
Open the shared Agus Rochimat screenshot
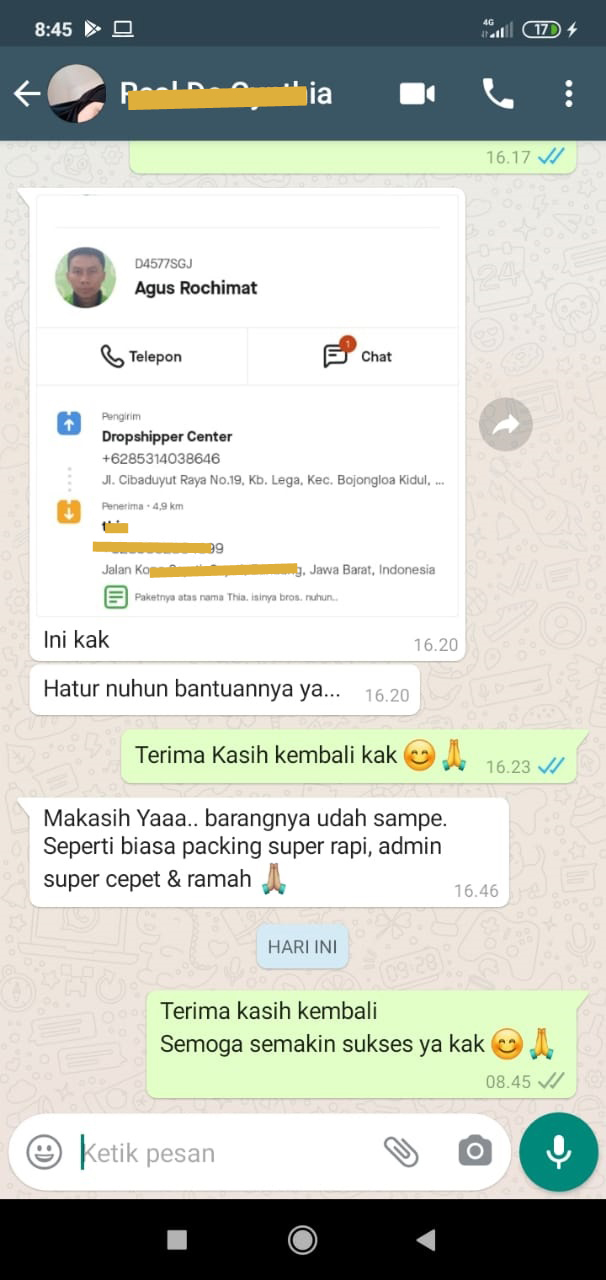[248, 406]
